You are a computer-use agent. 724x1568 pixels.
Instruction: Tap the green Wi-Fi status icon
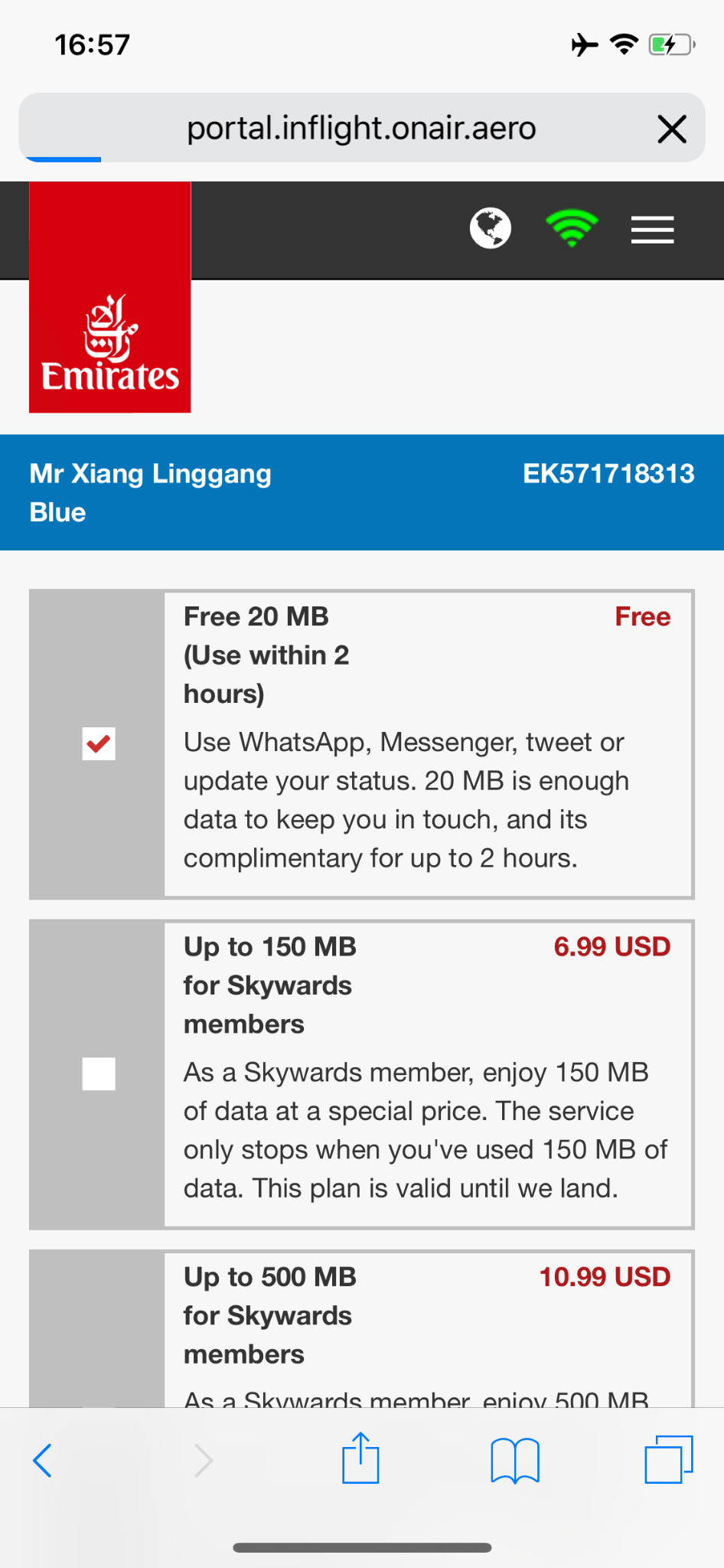tap(572, 229)
